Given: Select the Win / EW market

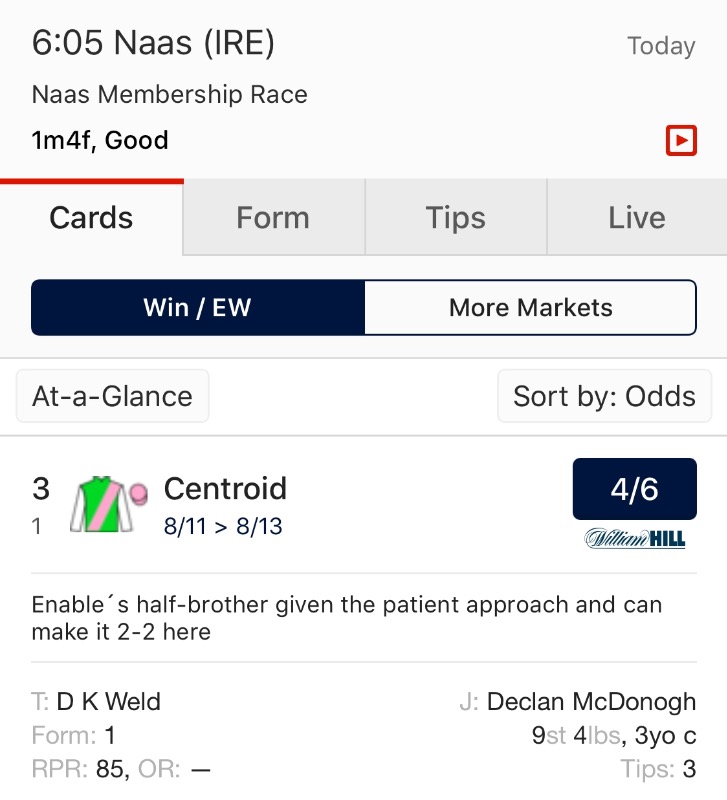Looking at the screenshot, I should [198, 307].
